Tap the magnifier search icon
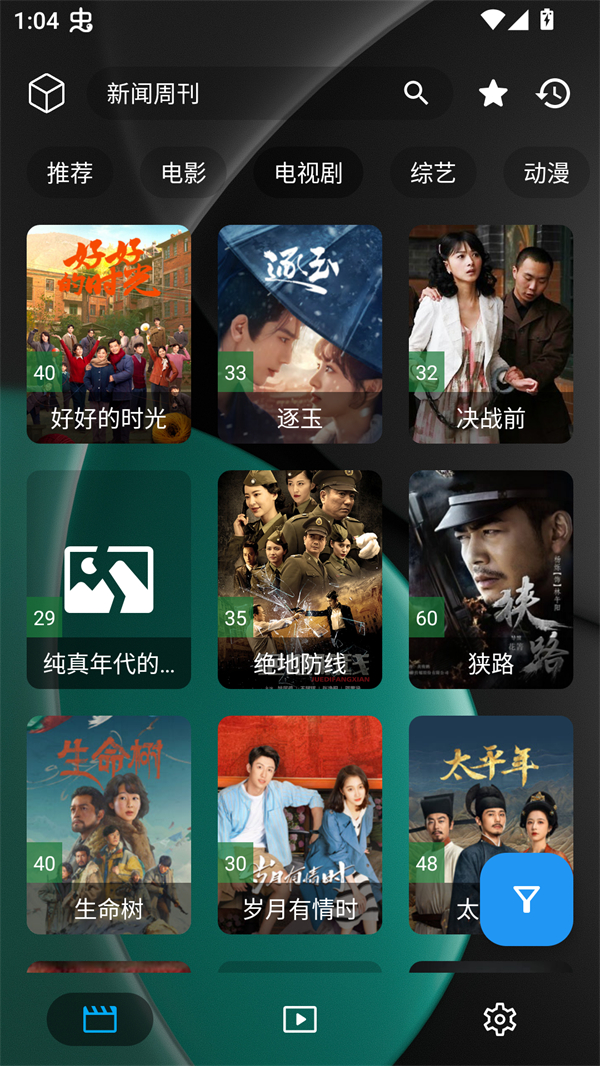Image resolution: width=600 pixels, height=1066 pixels. 416,93
